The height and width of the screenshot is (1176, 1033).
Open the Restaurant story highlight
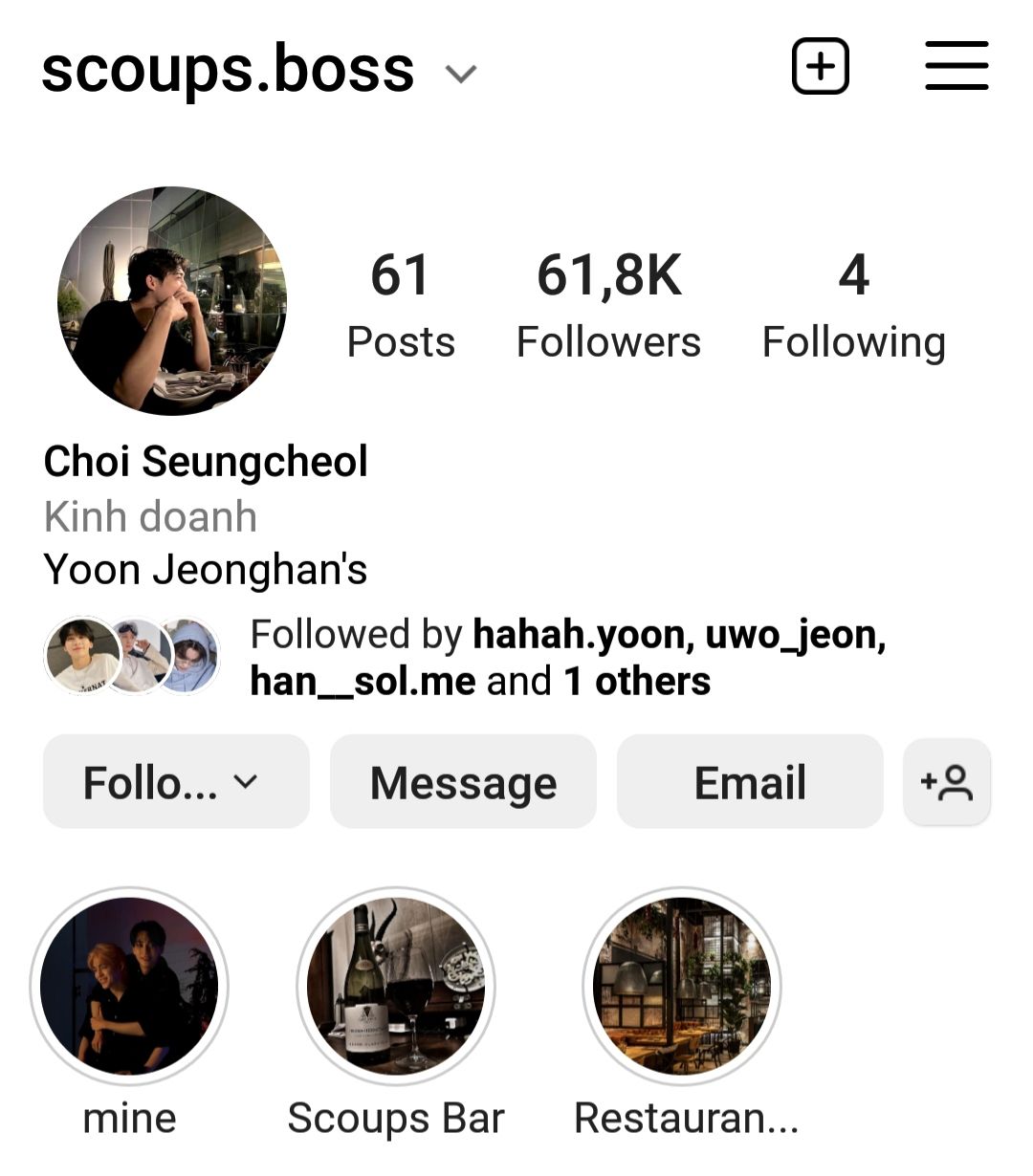click(682, 986)
